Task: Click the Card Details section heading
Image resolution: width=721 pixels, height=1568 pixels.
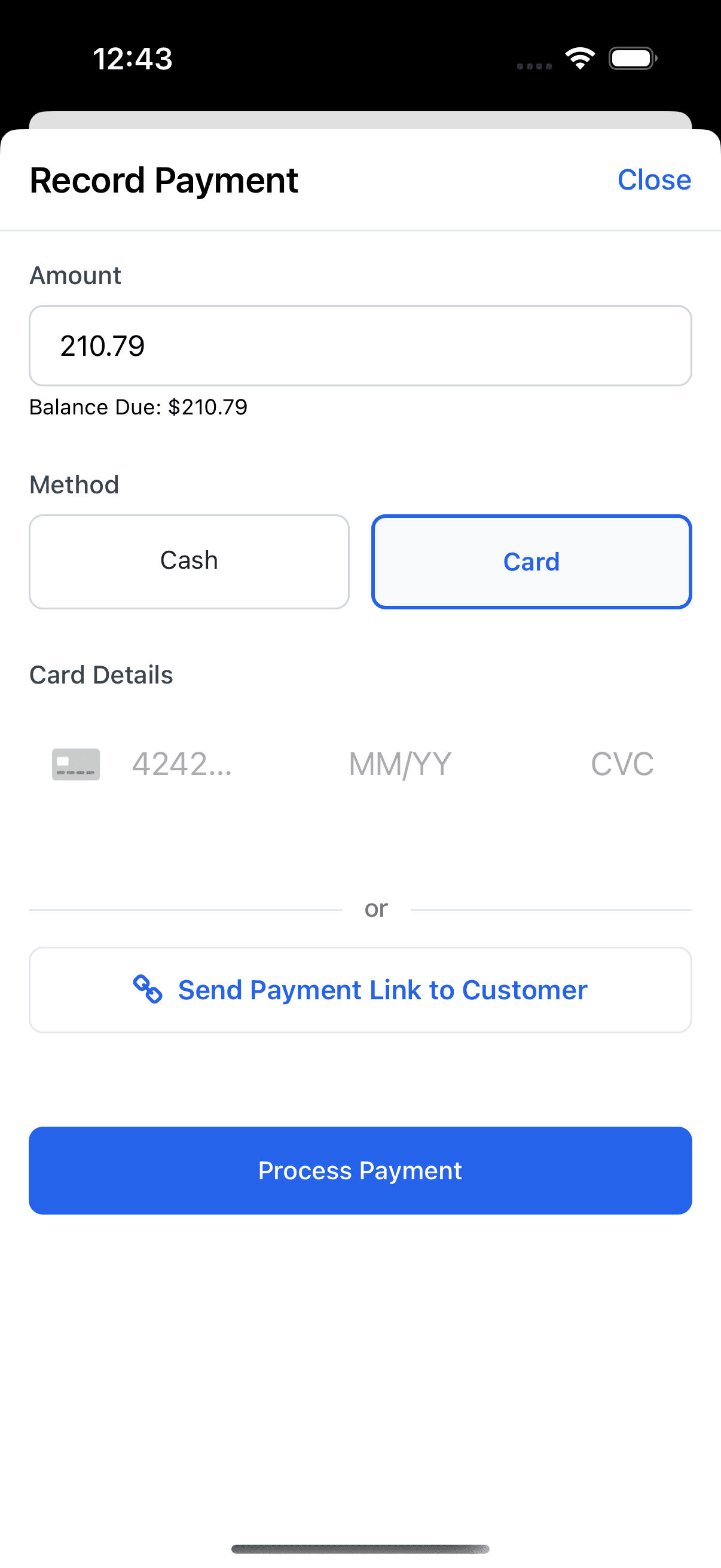Action: coord(101,674)
